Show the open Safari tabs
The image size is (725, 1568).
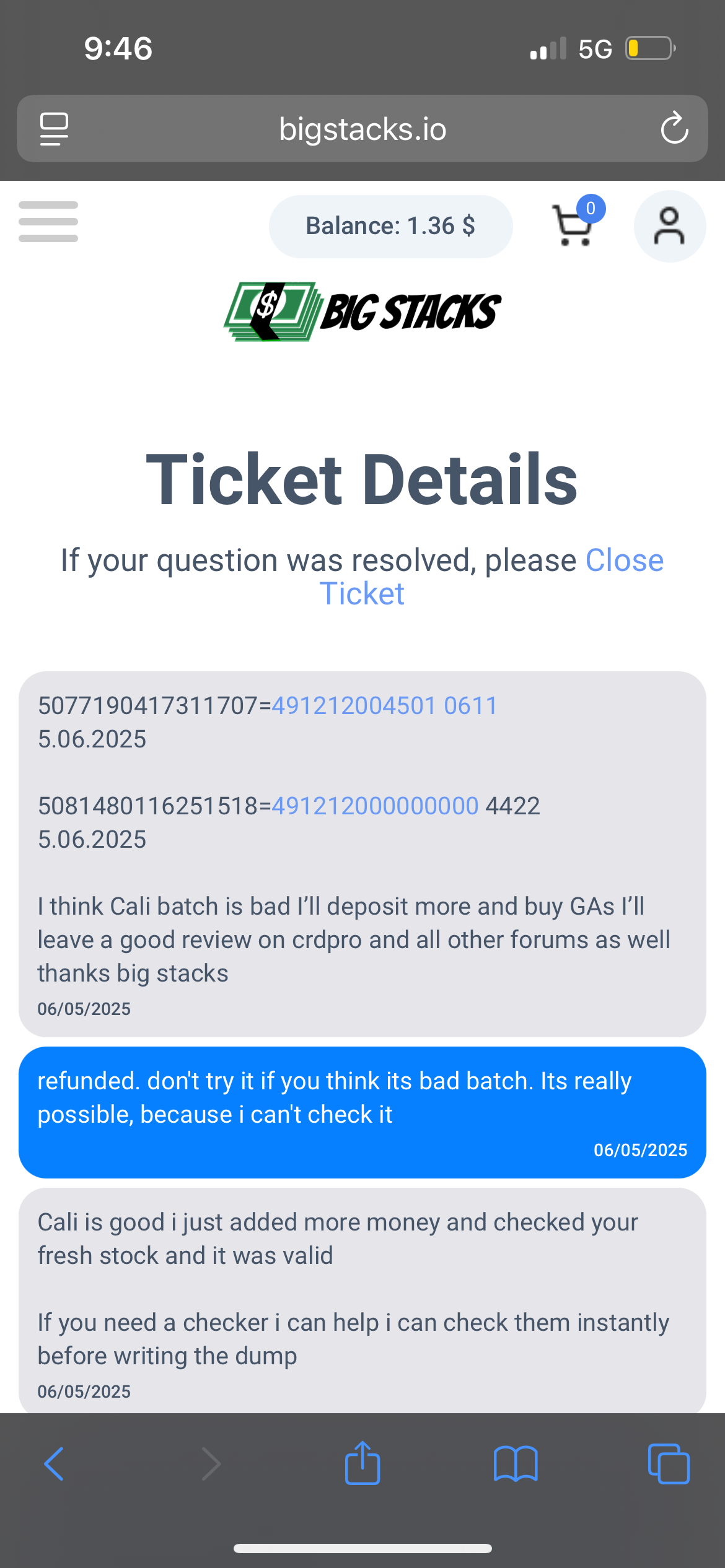[x=669, y=1464]
